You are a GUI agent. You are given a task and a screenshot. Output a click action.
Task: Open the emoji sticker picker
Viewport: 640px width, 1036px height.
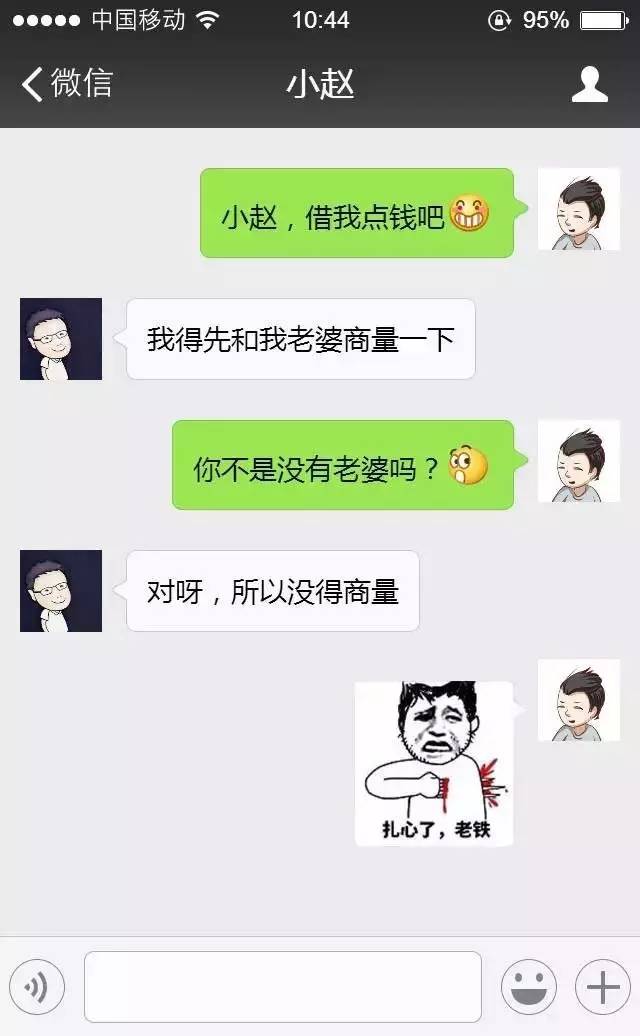pos(528,987)
